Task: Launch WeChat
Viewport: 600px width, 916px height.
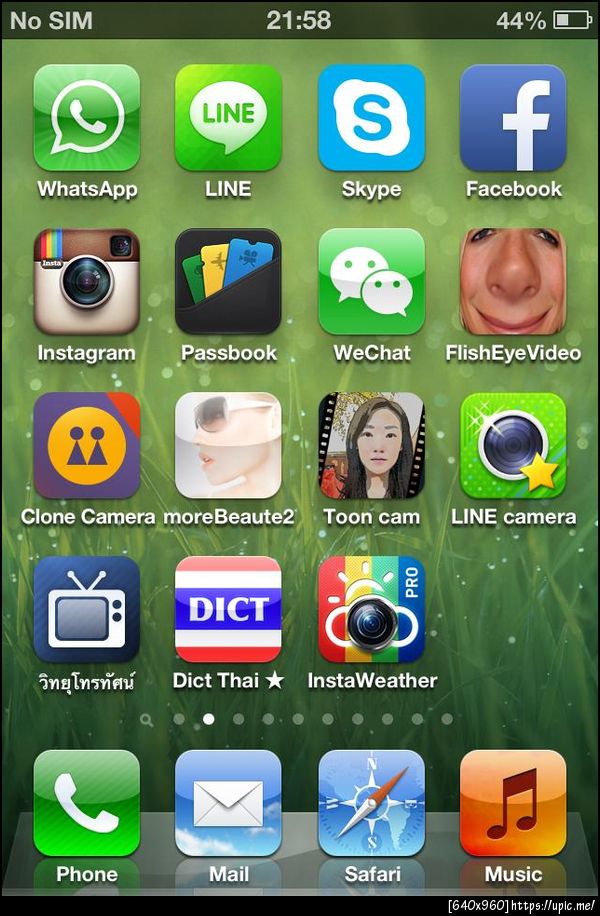Action: click(371, 282)
